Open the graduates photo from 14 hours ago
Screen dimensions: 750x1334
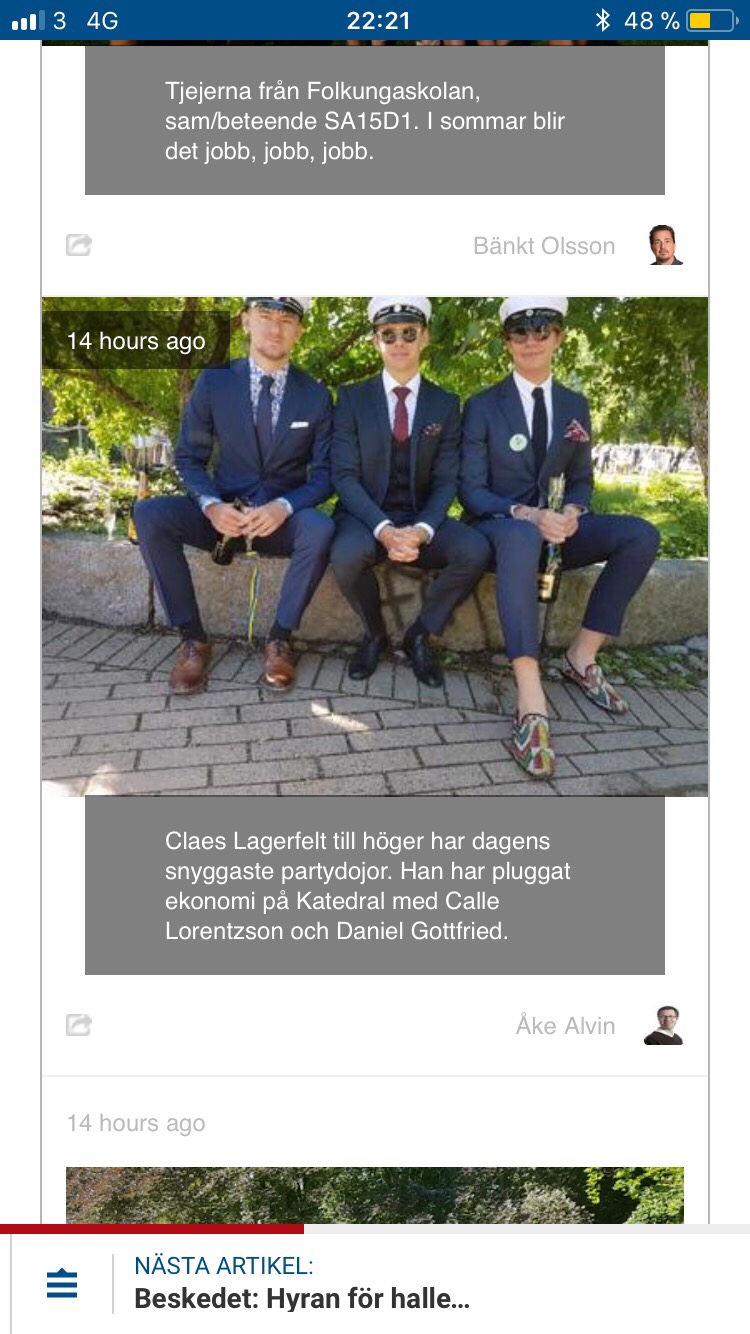pos(375,545)
